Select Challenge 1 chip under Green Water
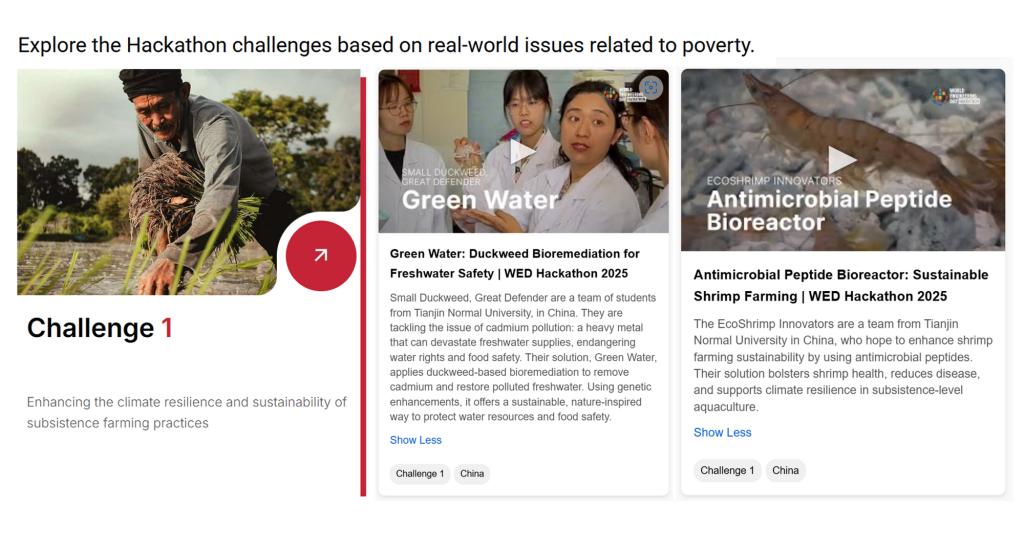 [419, 473]
